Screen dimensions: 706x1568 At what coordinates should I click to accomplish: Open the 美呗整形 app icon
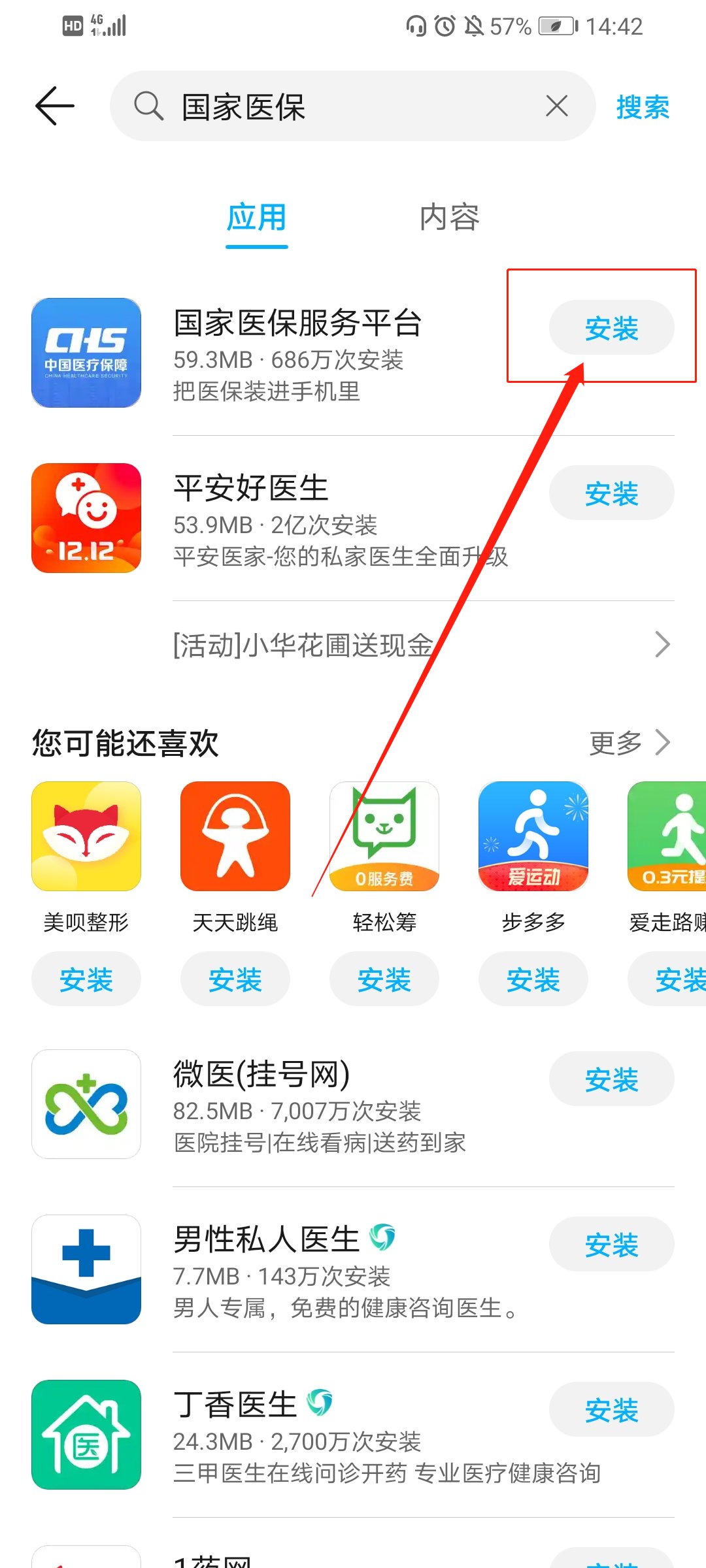coord(86,836)
